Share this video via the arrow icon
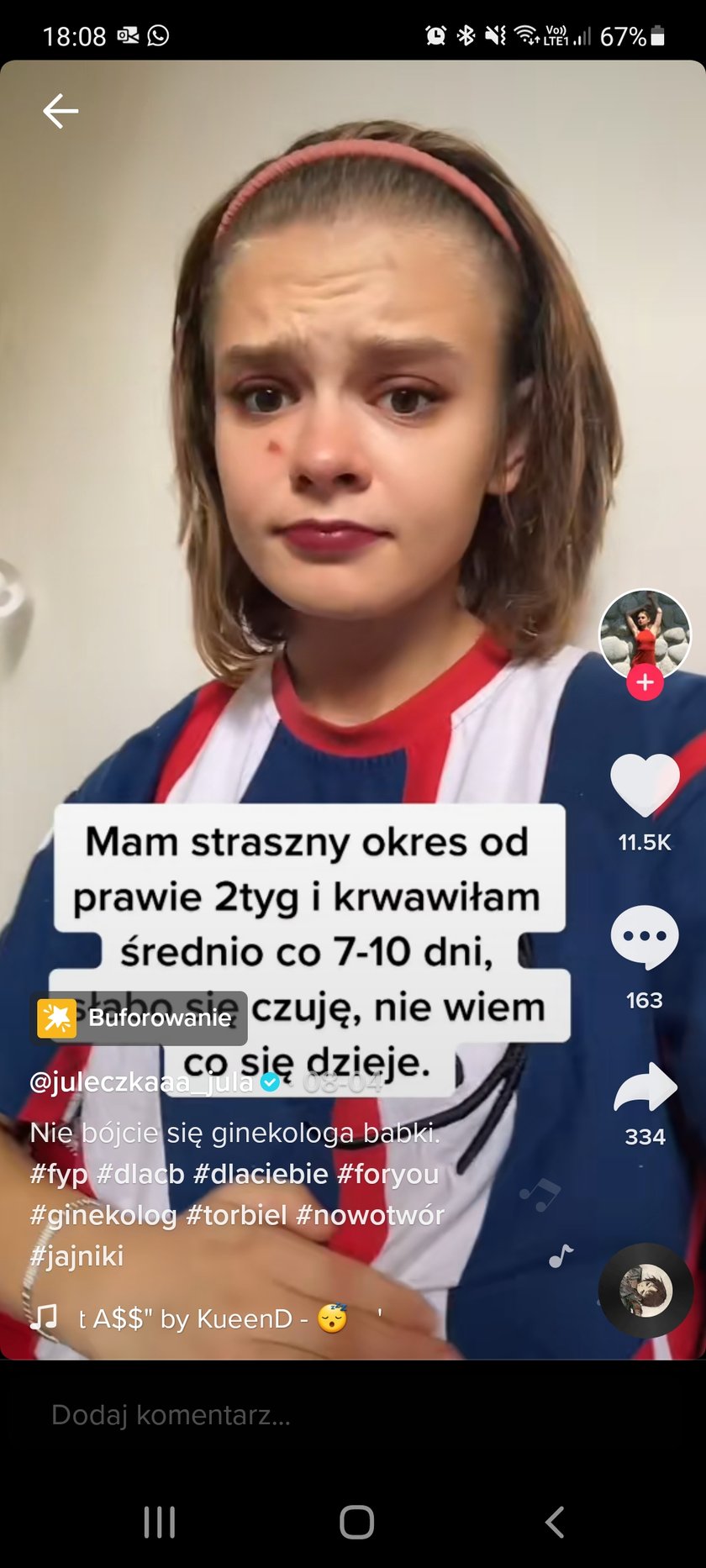 coord(645,1089)
